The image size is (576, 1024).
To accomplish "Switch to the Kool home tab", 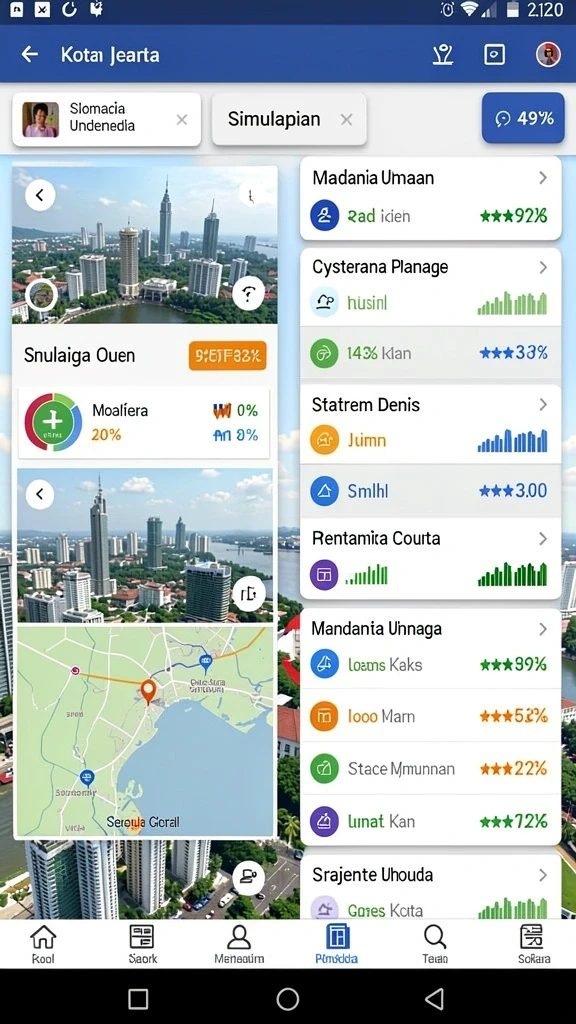I will click(x=43, y=944).
